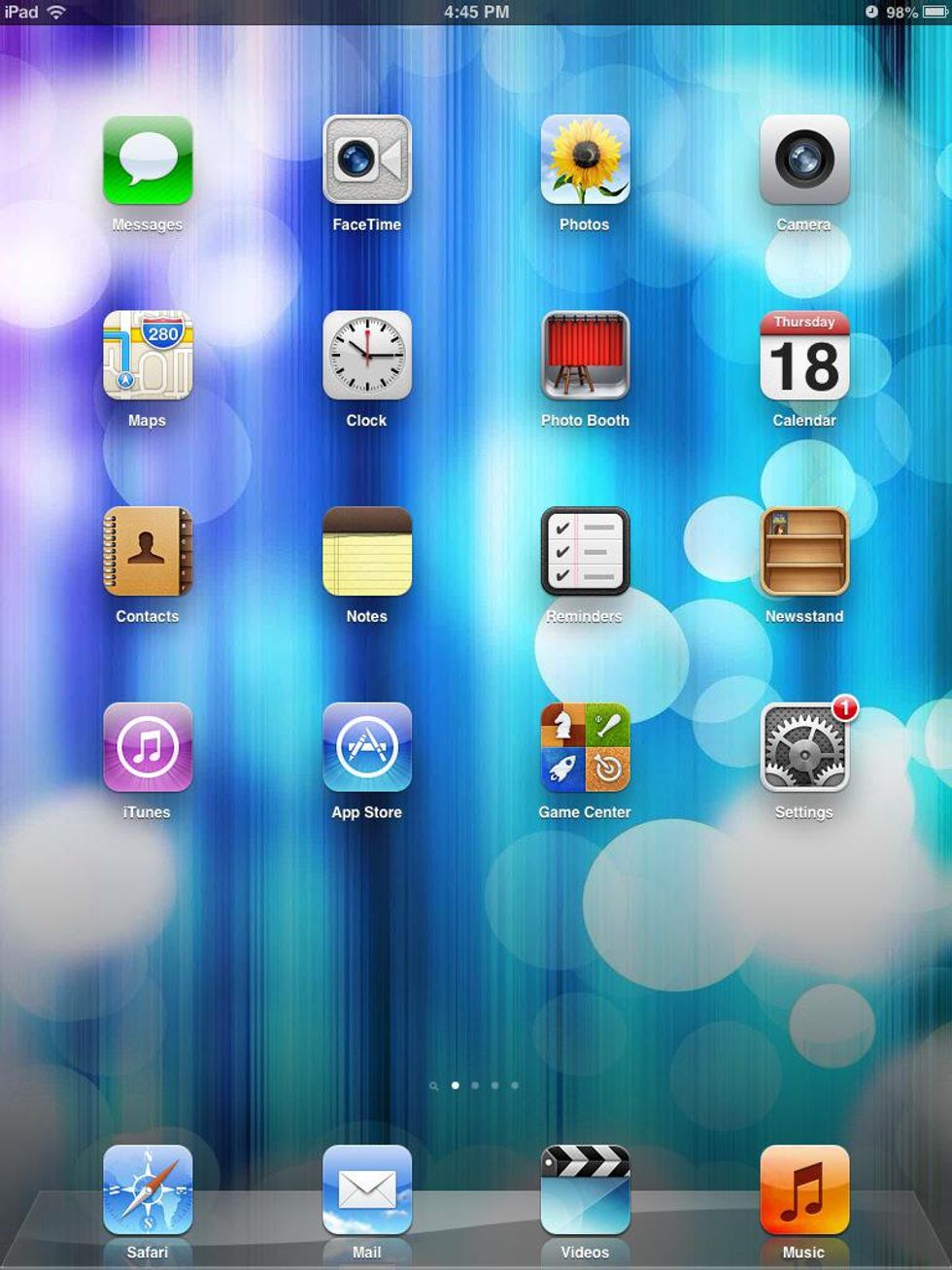Open Newsstand
952x1270 pixels.
click(x=804, y=551)
